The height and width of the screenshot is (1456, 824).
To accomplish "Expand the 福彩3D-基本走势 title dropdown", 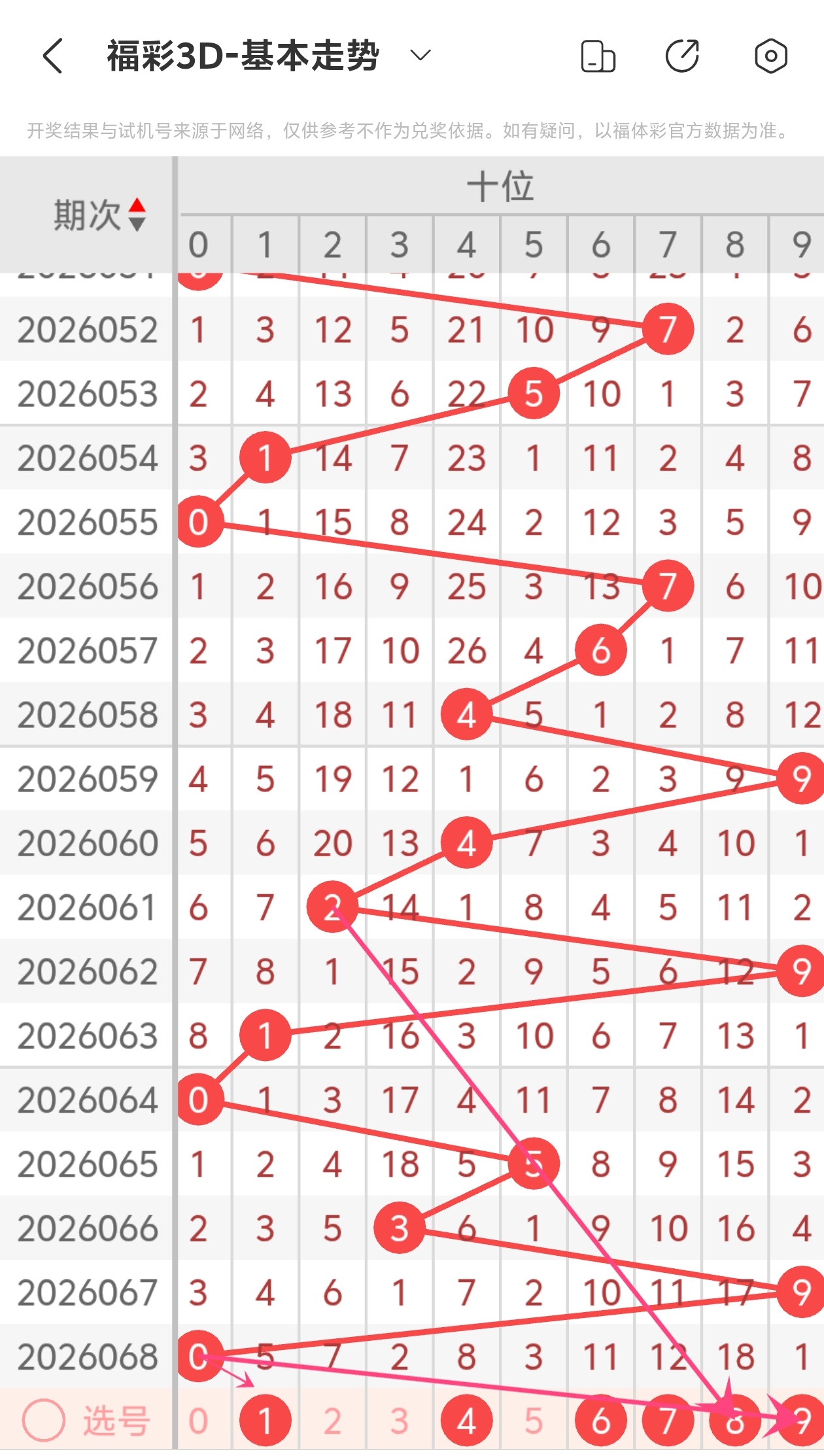I will coord(421,55).
